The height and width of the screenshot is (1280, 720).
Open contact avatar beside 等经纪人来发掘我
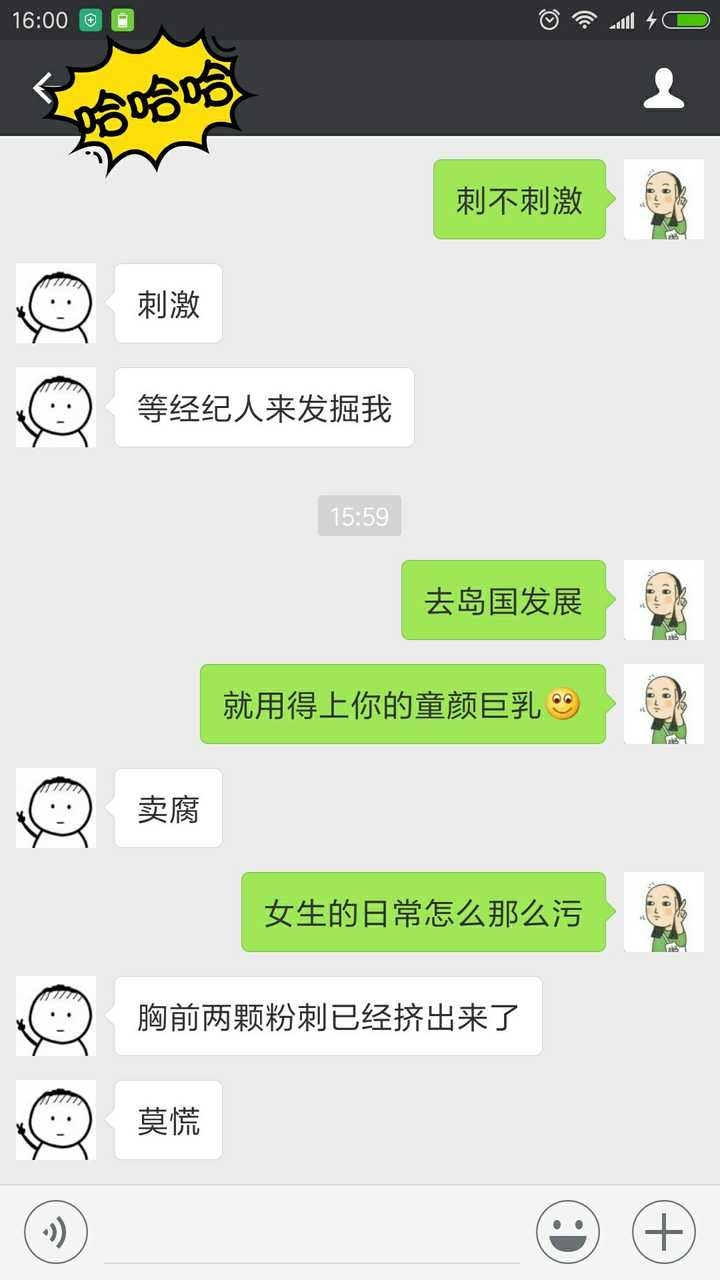(56, 407)
